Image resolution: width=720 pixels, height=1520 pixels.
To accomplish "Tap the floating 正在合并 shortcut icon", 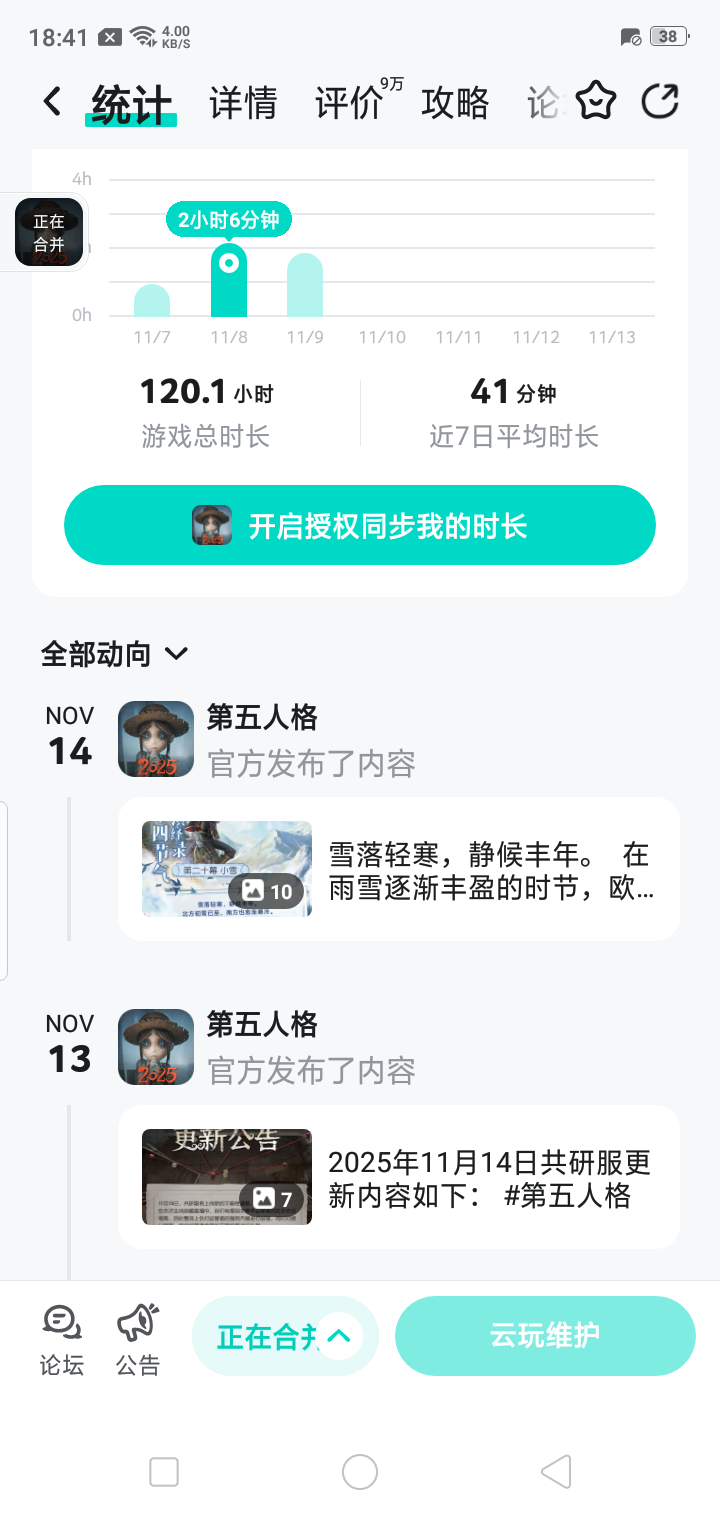I will [48, 230].
